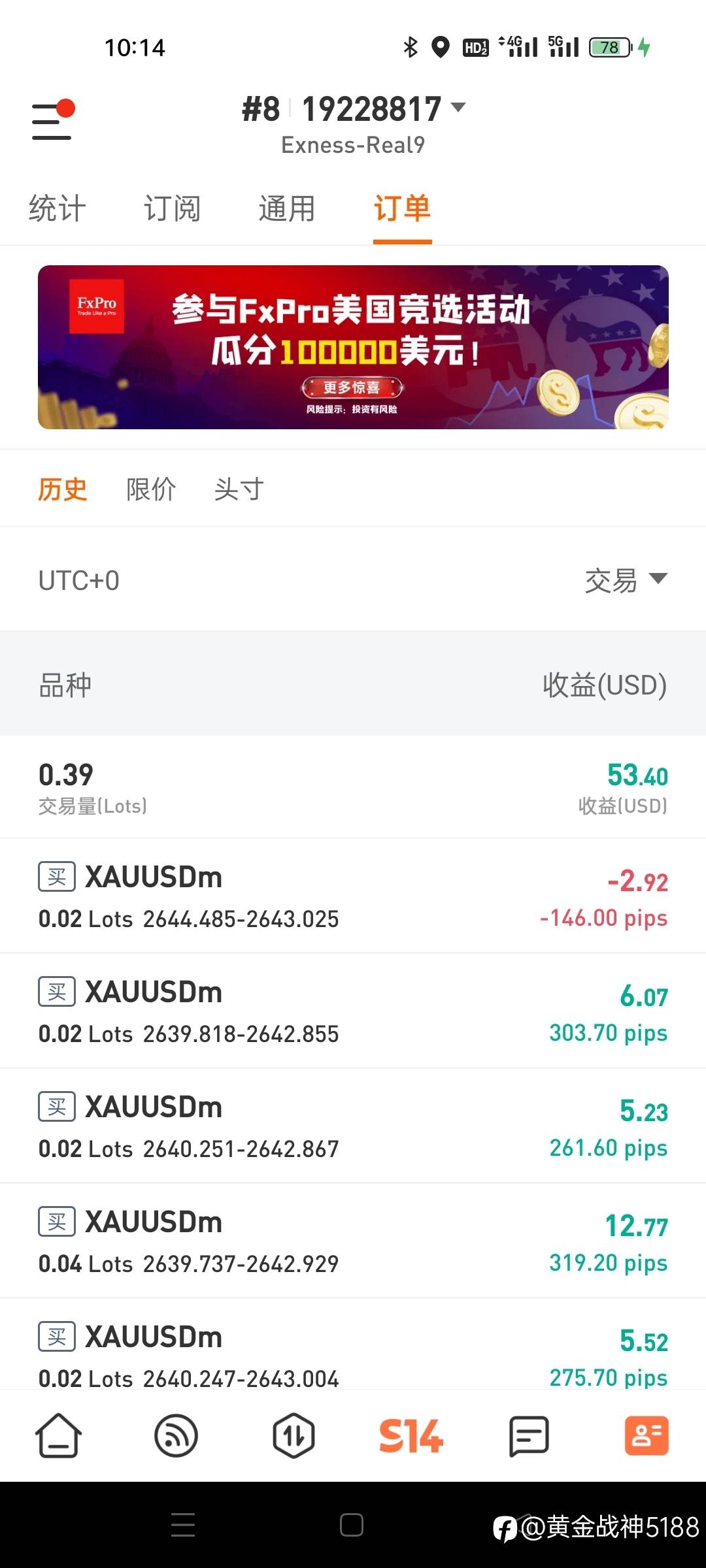Open the FxPro promotion banner
This screenshot has height=1568, width=706.
point(353,347)
